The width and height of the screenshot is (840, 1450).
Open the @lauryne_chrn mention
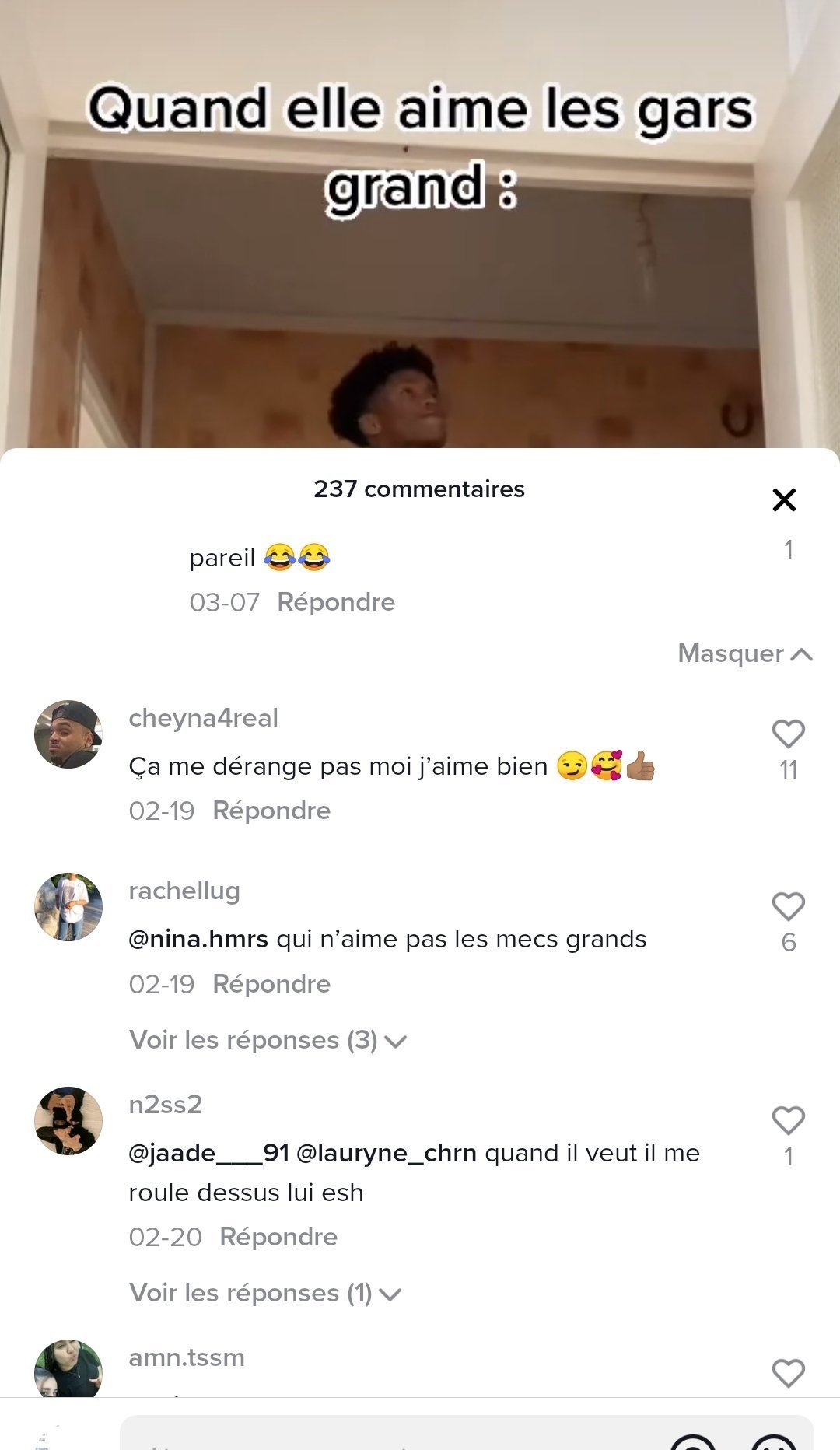(387, 1153)
